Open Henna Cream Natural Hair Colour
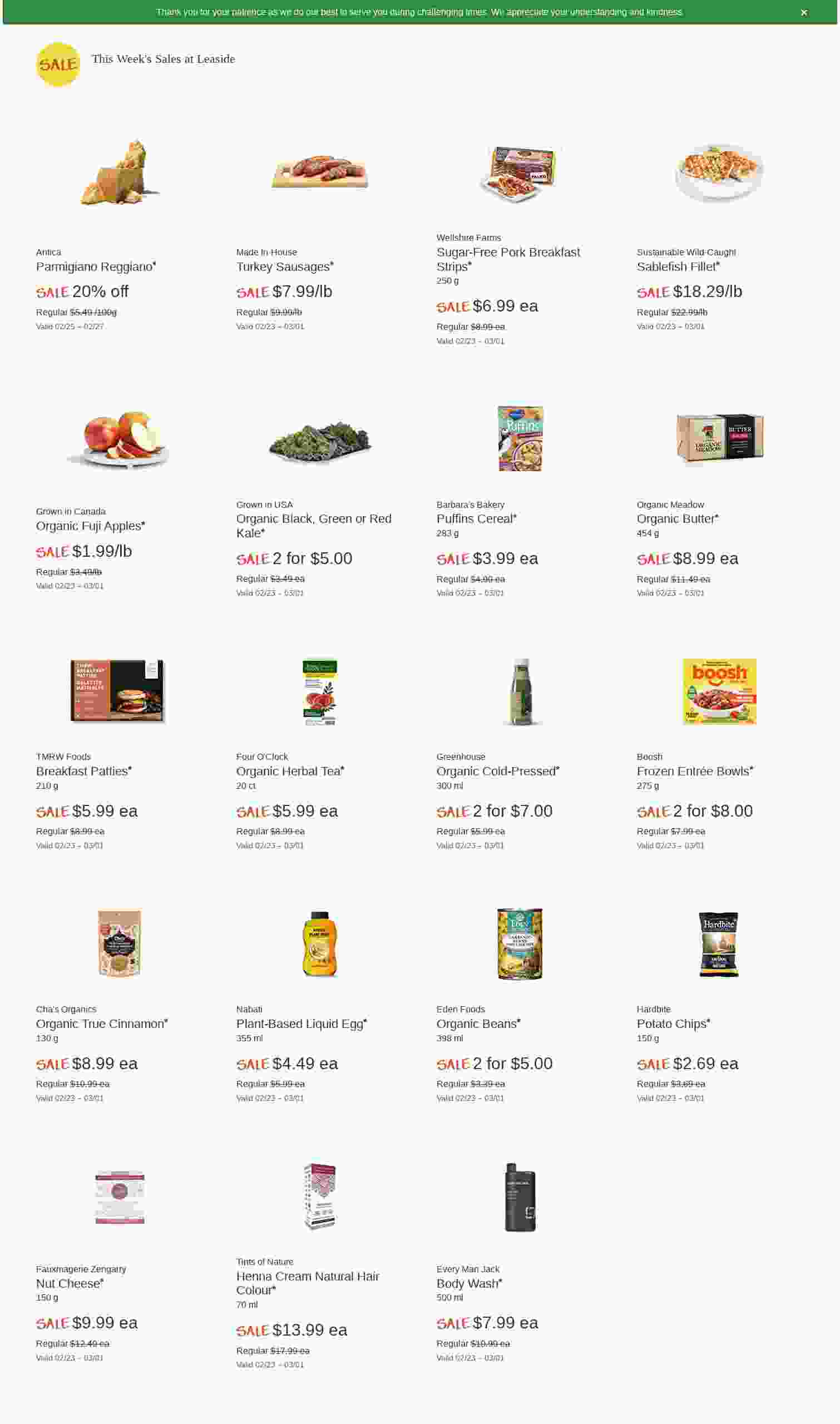The height and width of the screenshot is (1424, 840). tap(308, 1283)
